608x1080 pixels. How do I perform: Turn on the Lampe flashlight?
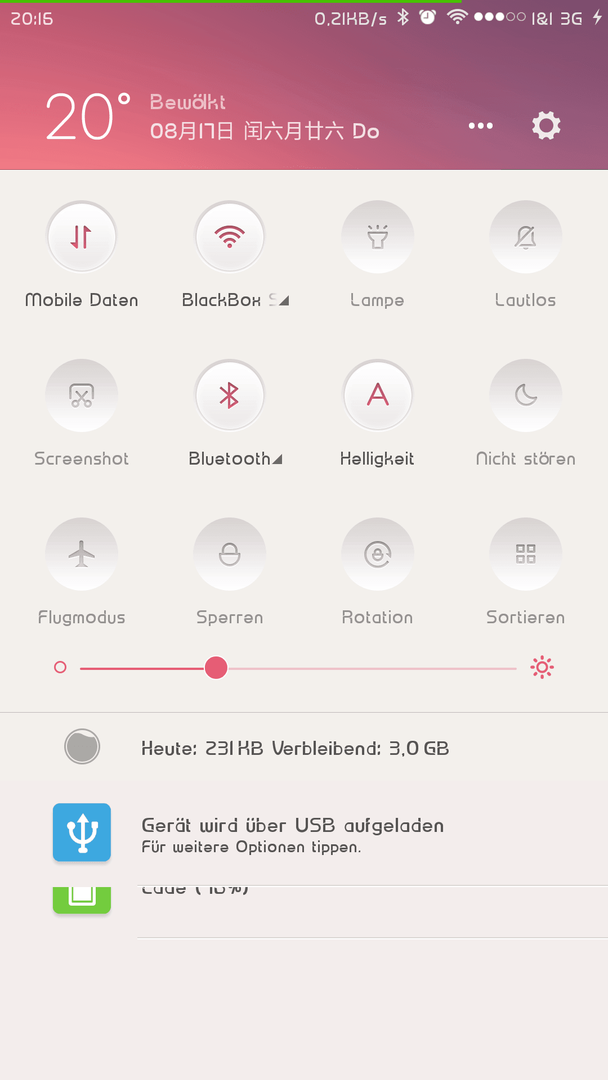[377, 237]
